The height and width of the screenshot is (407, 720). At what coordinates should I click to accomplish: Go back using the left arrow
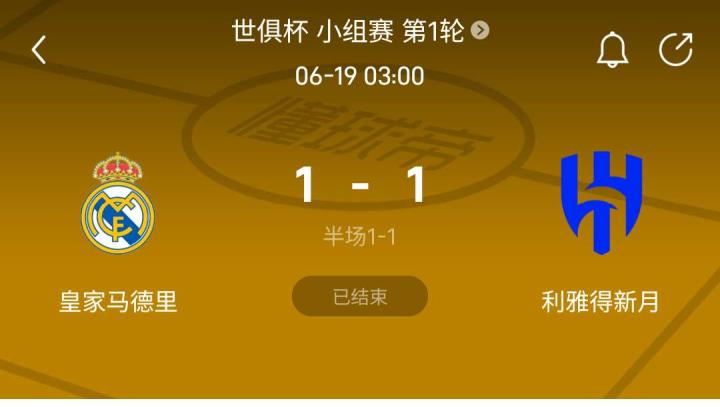coord(39,49)
